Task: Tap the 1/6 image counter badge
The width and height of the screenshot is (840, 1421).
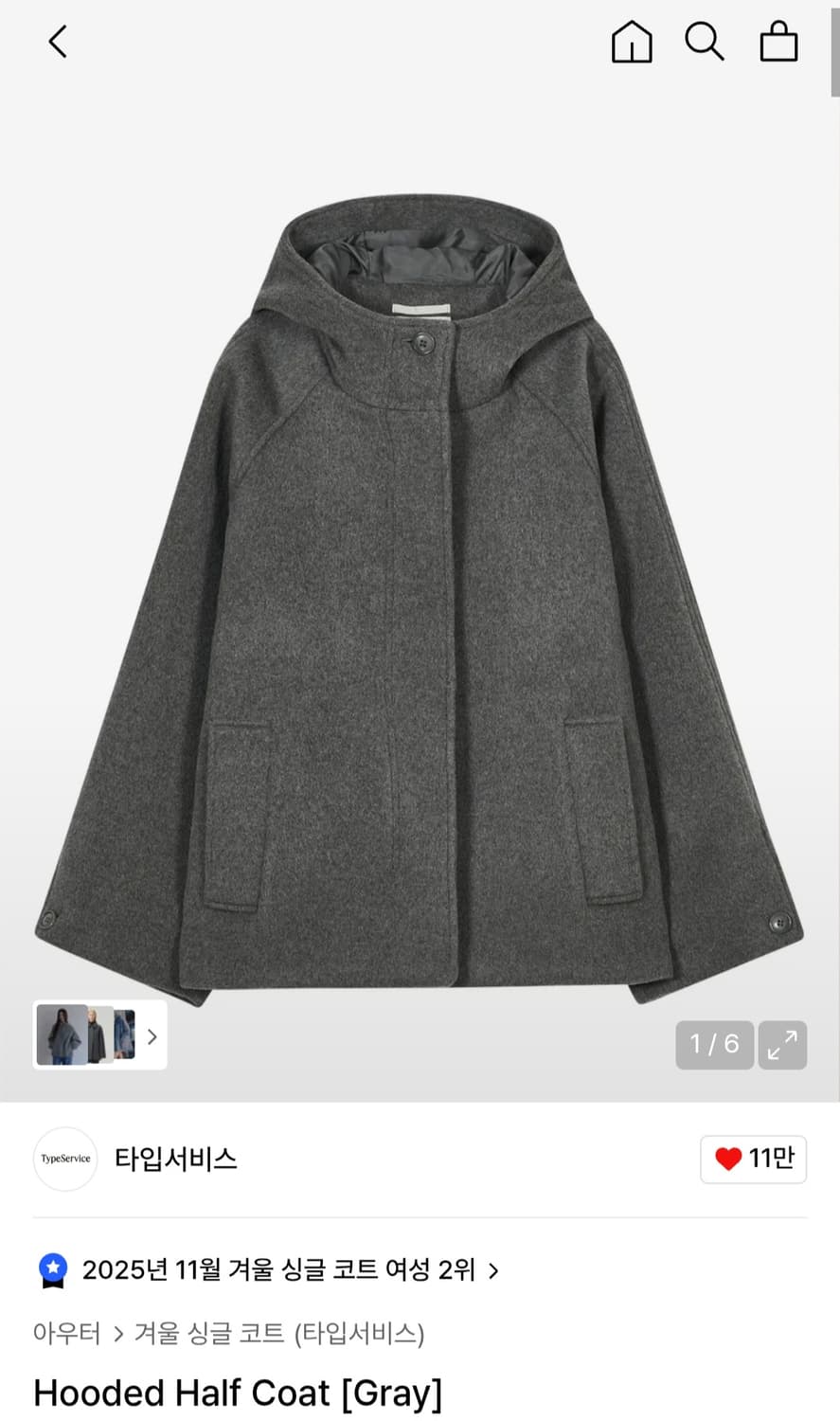Action: [x=714, y=1044]
